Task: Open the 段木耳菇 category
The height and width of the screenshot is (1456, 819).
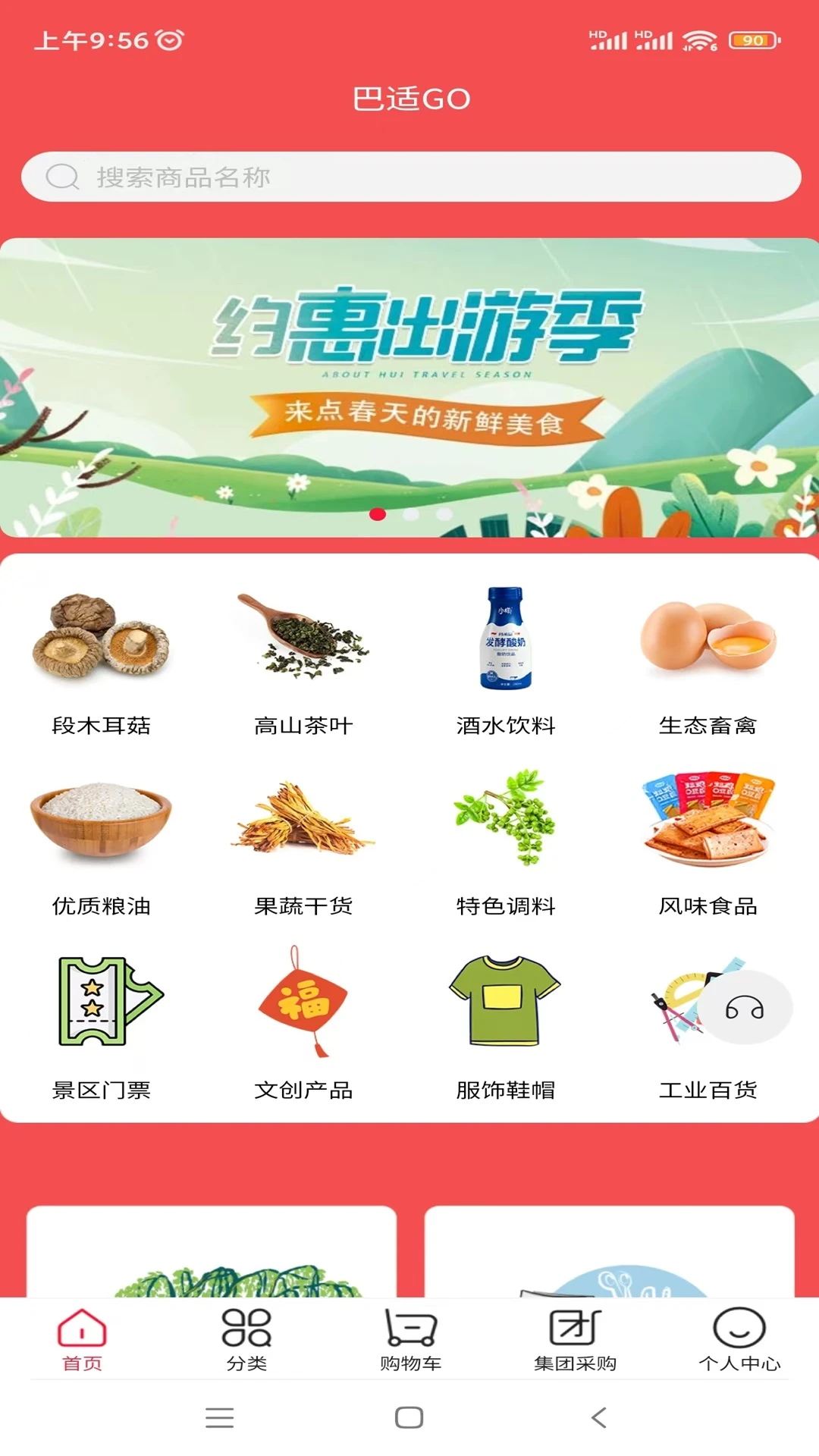Action: pyautogui.click(x=101, y=660)
